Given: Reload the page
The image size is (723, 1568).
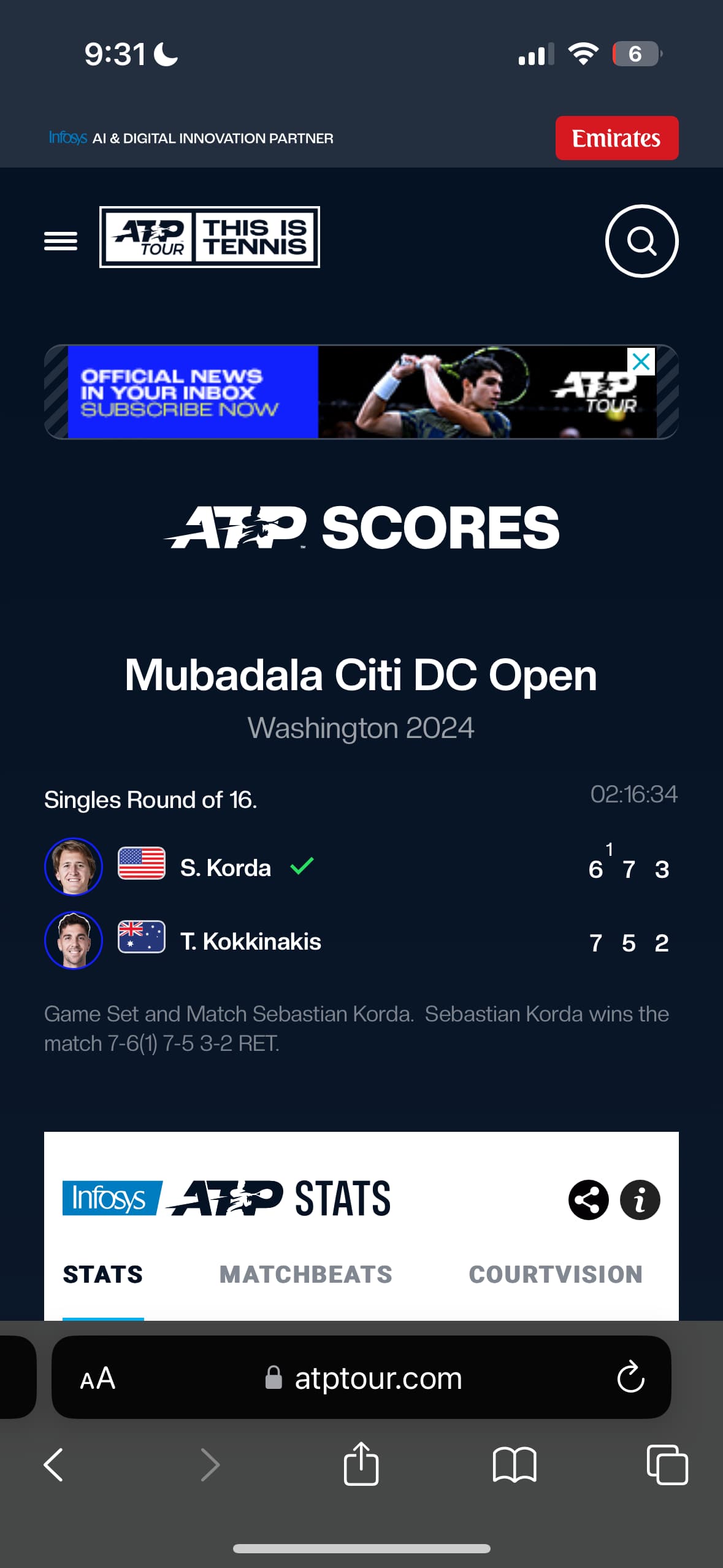Looking at the screenshot, I should (x=630, y=1378).
